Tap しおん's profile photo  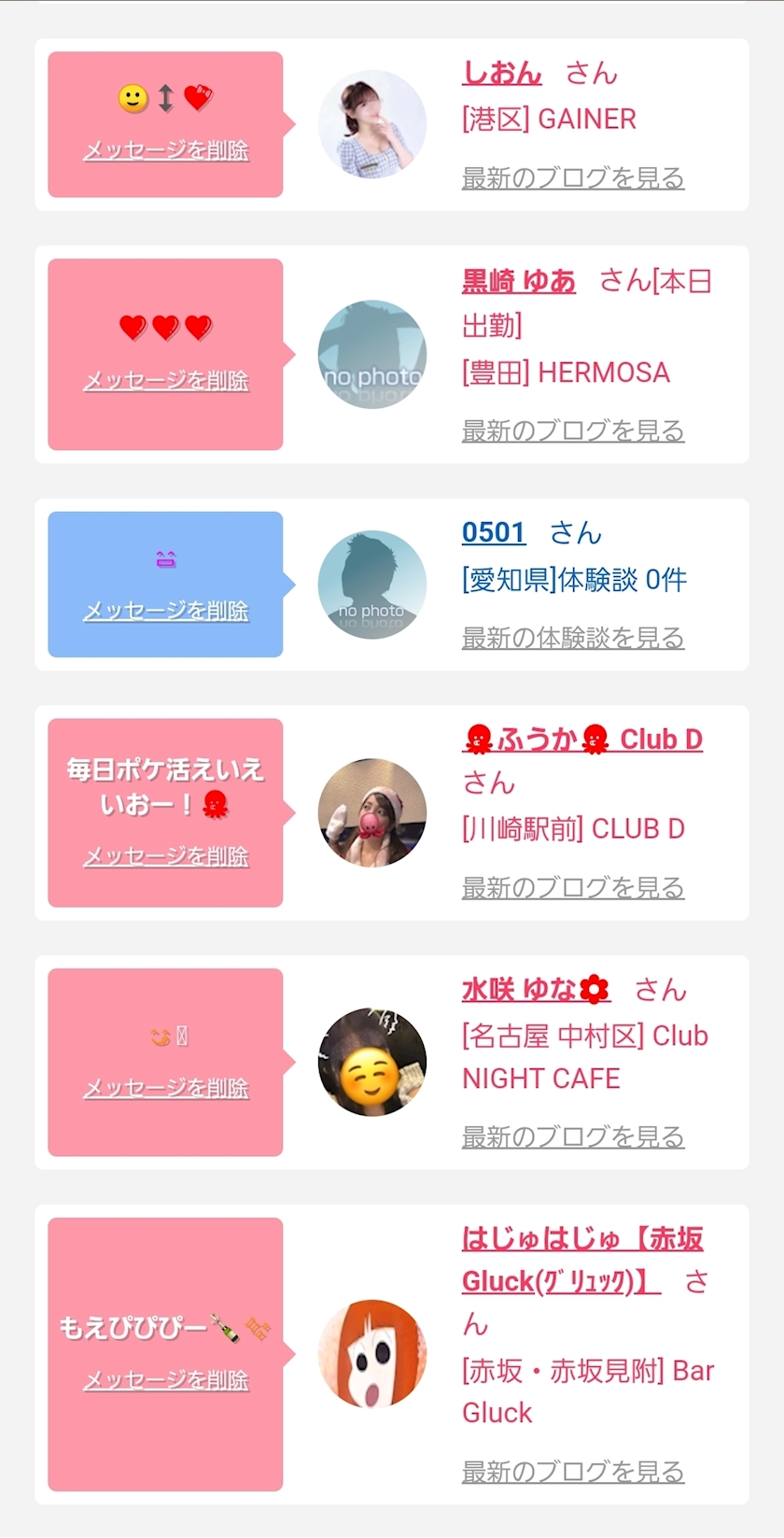click(x=372, y=124)
